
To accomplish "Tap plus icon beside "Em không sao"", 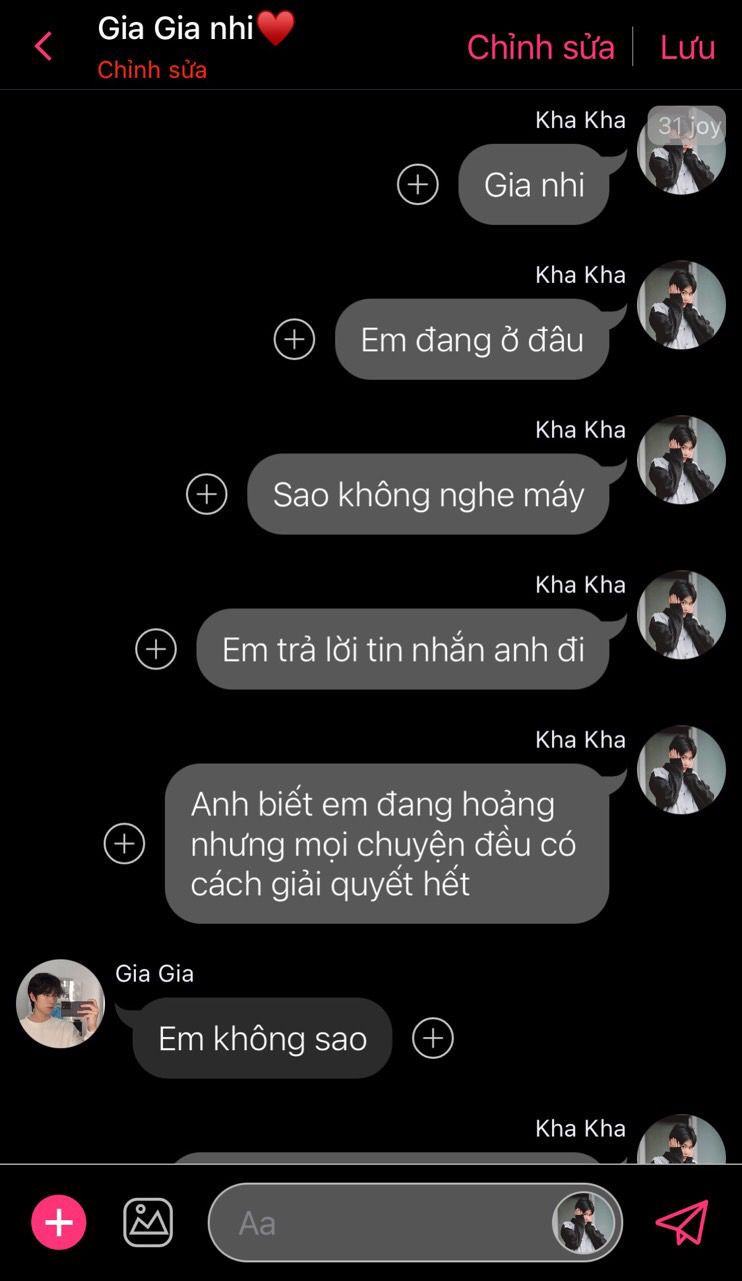I will [x=433, y=1038].
